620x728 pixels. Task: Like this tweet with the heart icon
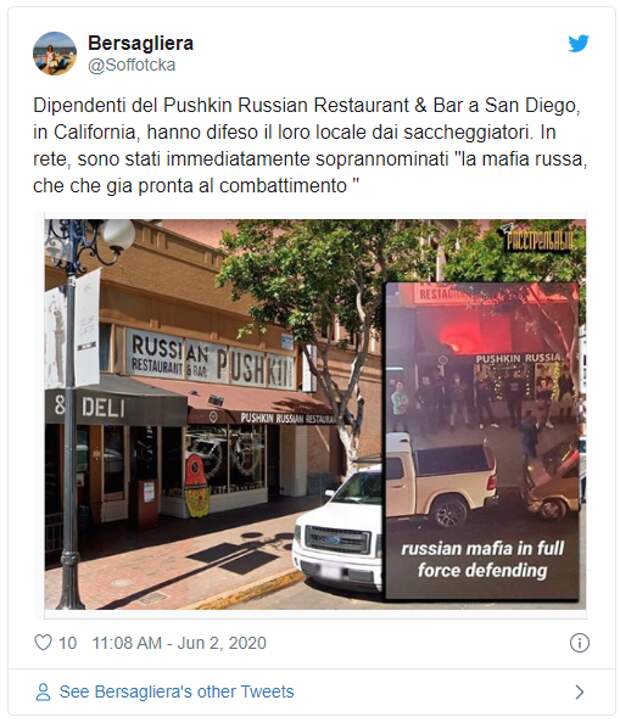43,643
